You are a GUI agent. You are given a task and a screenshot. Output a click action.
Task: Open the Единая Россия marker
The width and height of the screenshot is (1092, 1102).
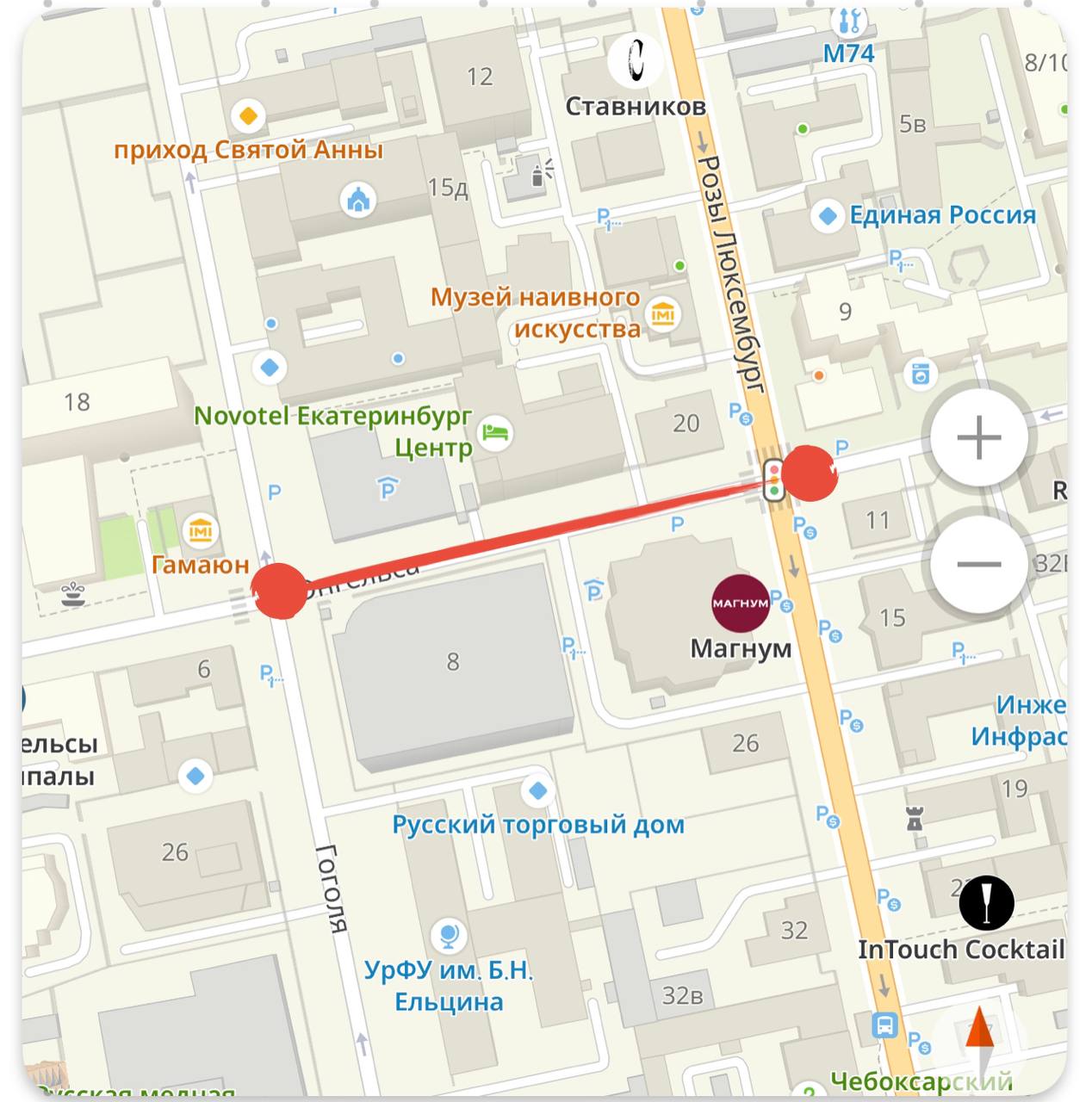click(x=827, y=216)
